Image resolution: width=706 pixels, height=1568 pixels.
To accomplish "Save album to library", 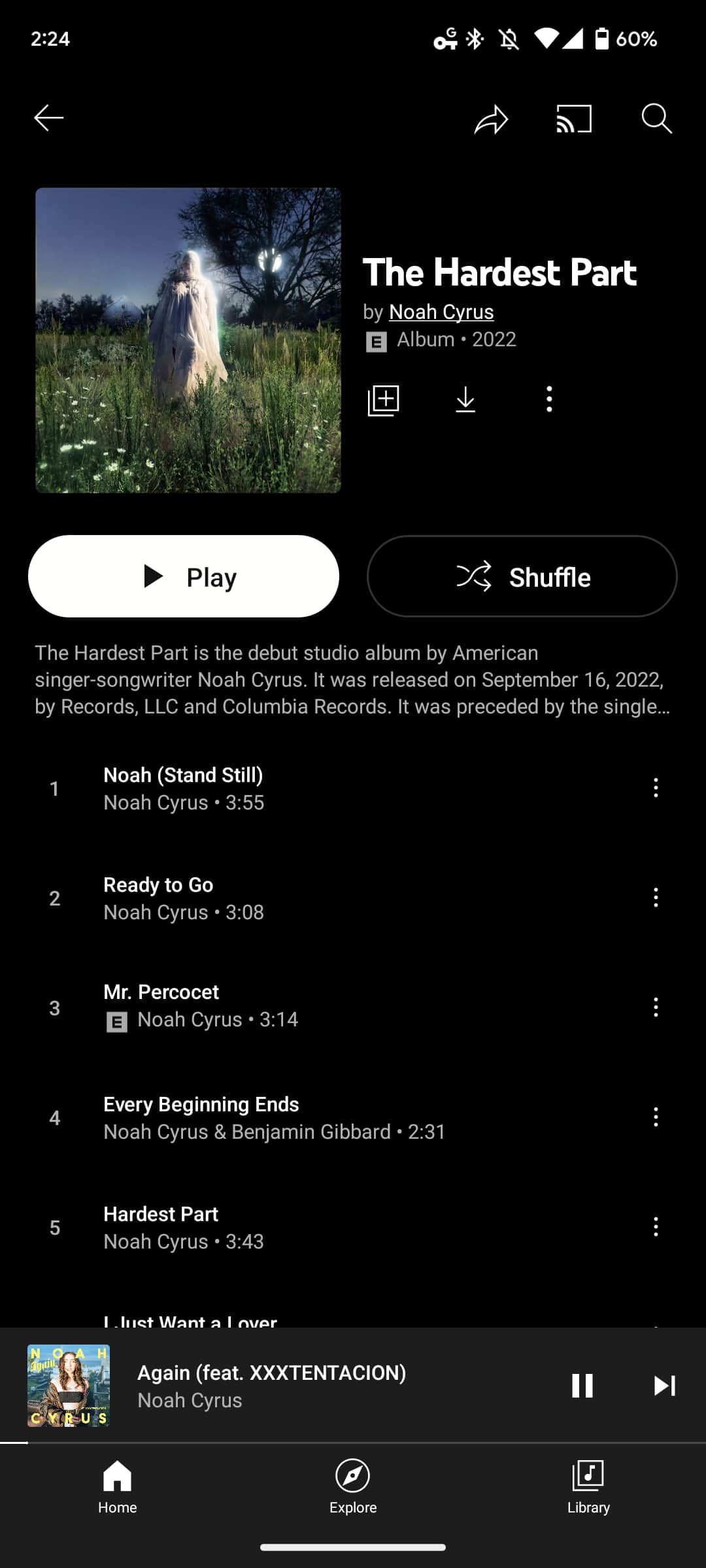I will (x=384, y=400).
